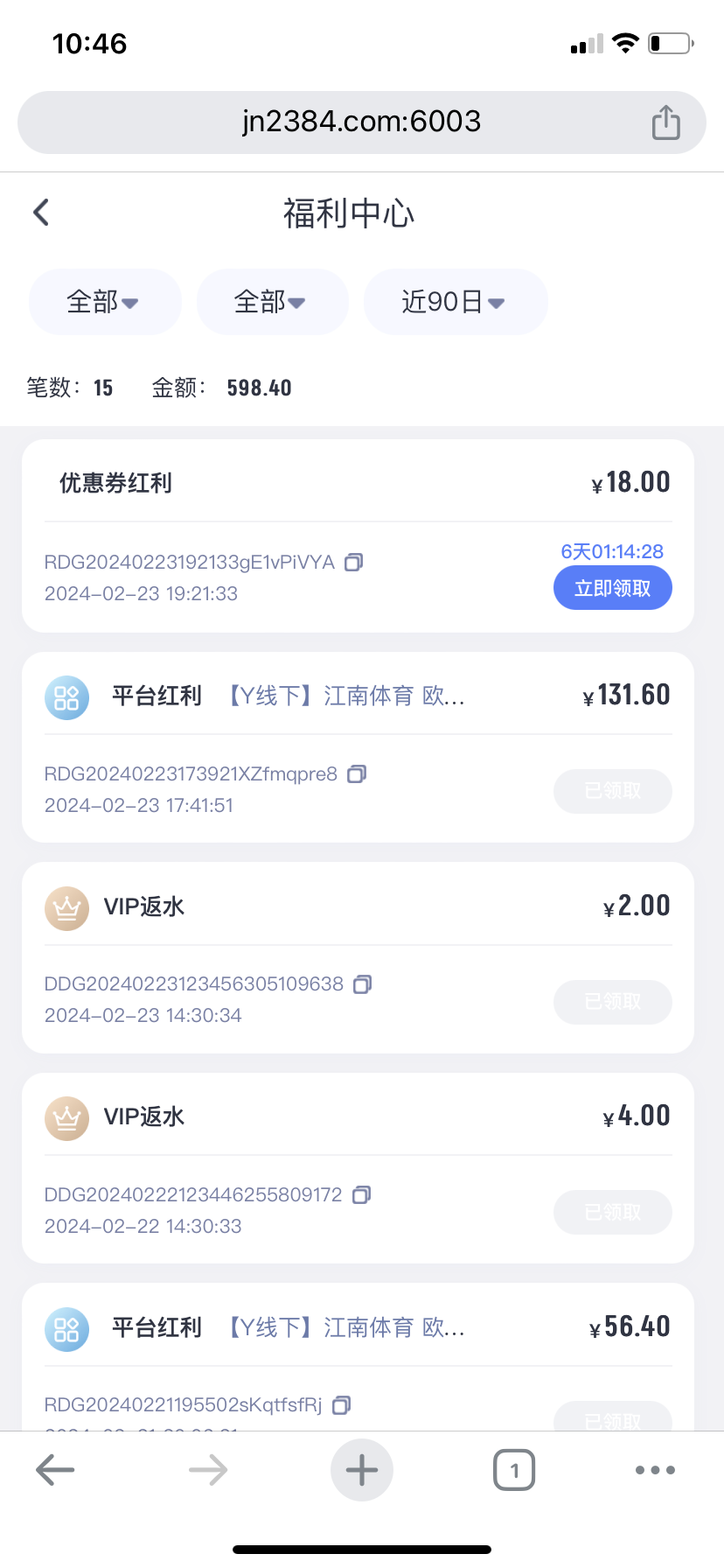Copy order number DDG202402221234462558​09172

[x=361, y=1195]
